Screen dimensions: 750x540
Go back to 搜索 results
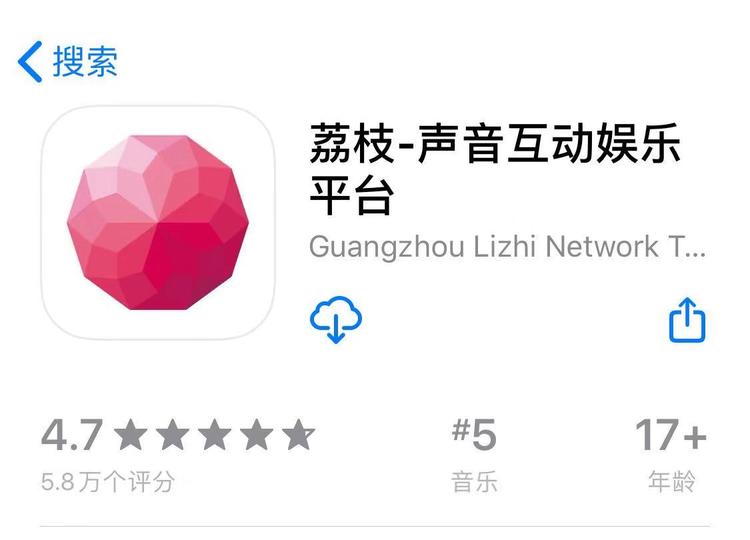pyautogui.click(x=68, y=62)
